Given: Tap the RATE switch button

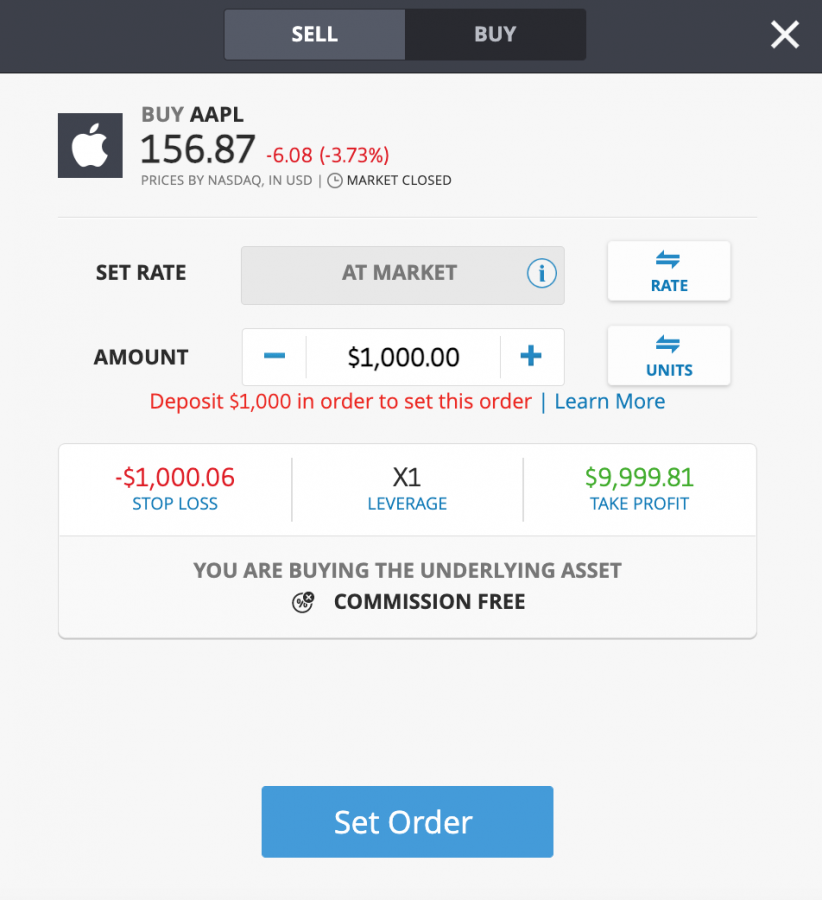Looking at the screenshot, I should tap(669, 271).
